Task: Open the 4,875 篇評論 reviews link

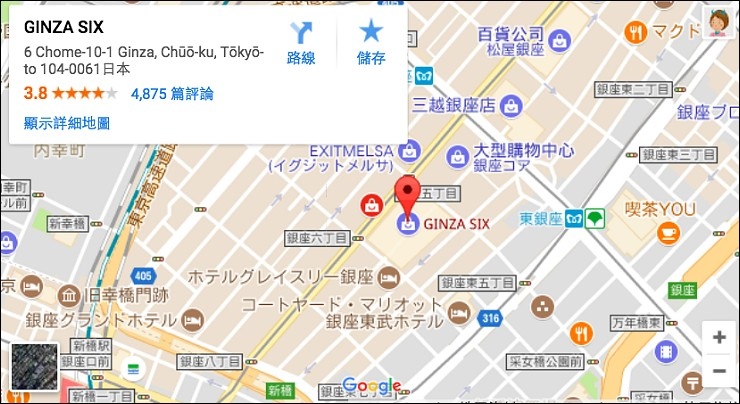Action: (x=172, y=94)
